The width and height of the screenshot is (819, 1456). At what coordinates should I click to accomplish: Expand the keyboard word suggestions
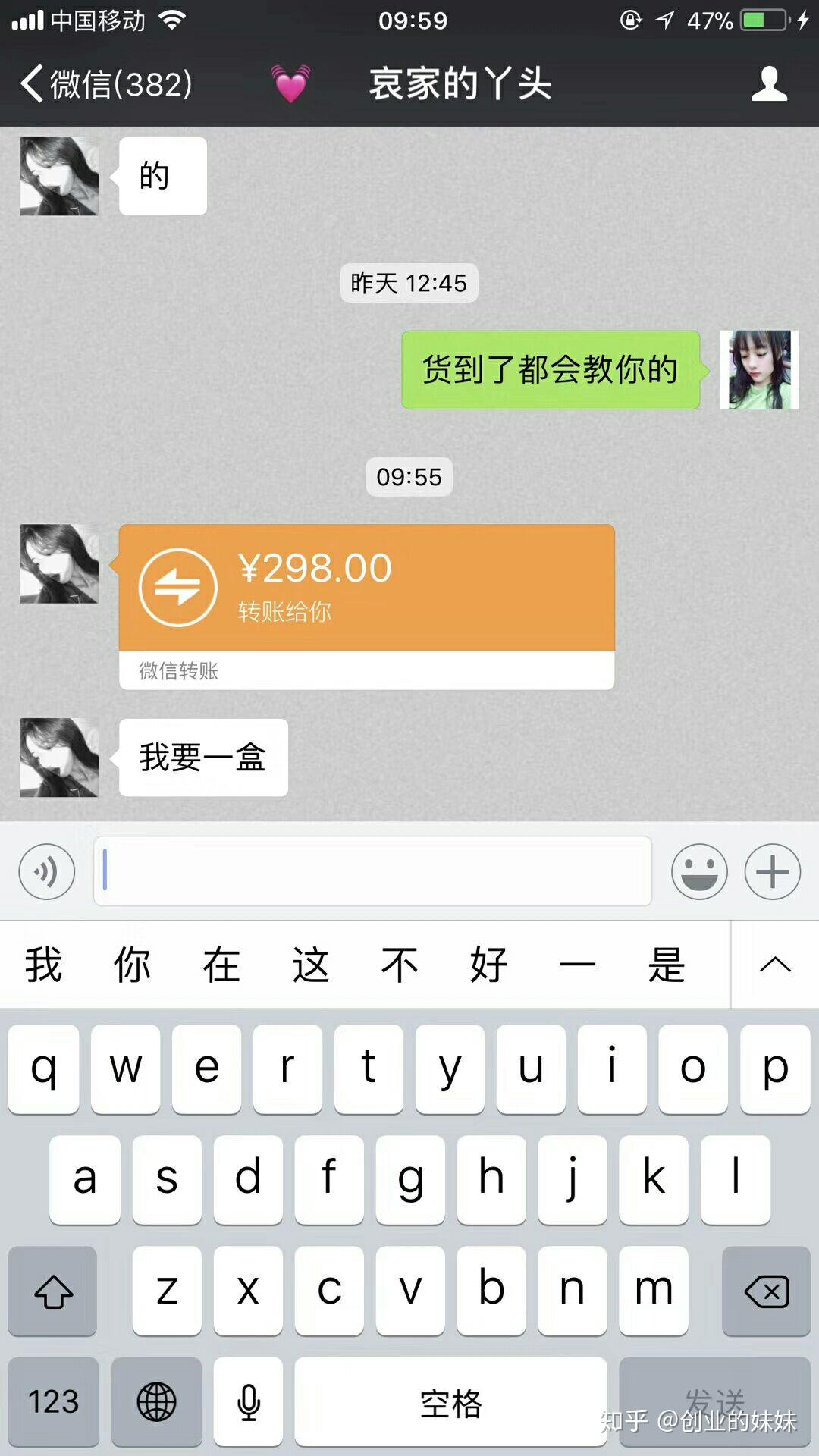pyautogui.click(x=775, y=965)
